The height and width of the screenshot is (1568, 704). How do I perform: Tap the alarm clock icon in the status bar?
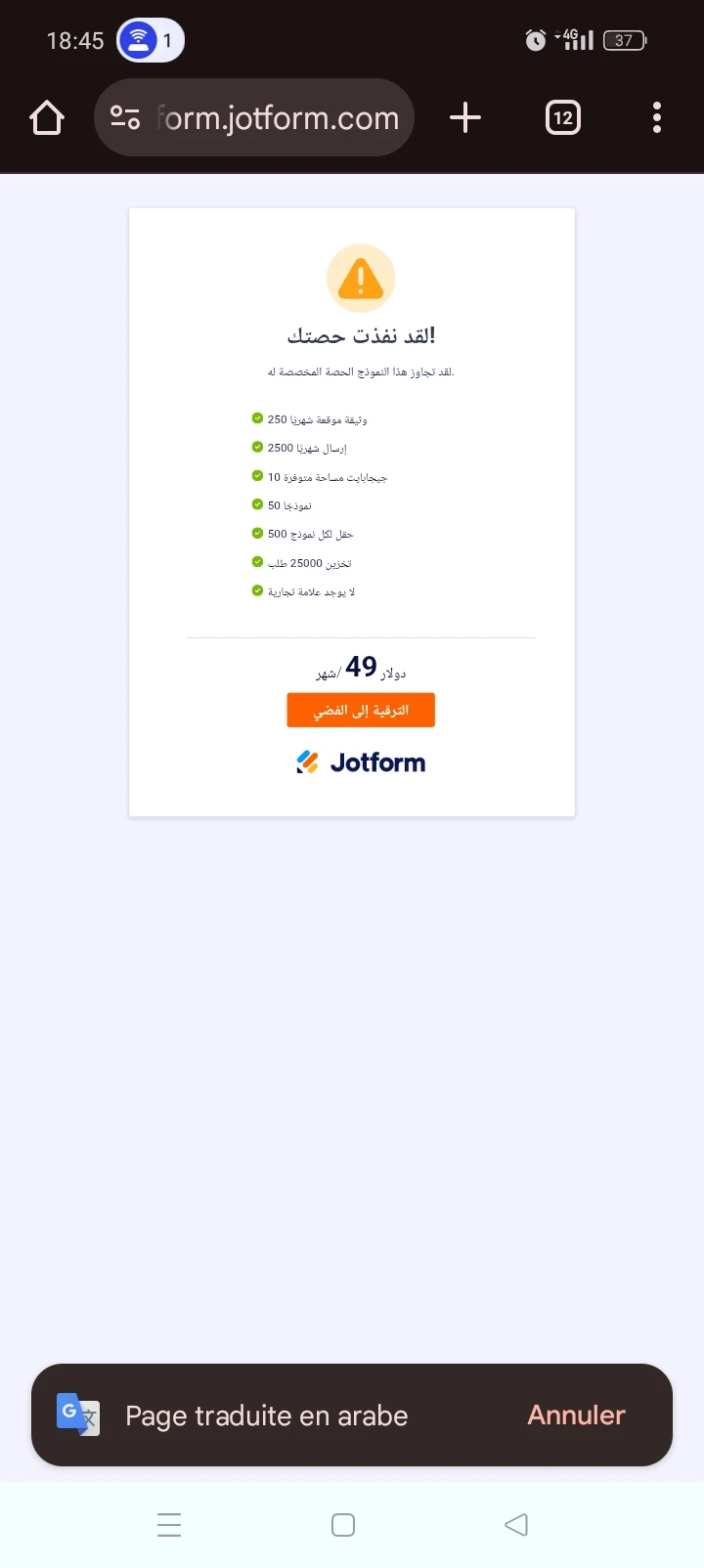tap(534, 40)
